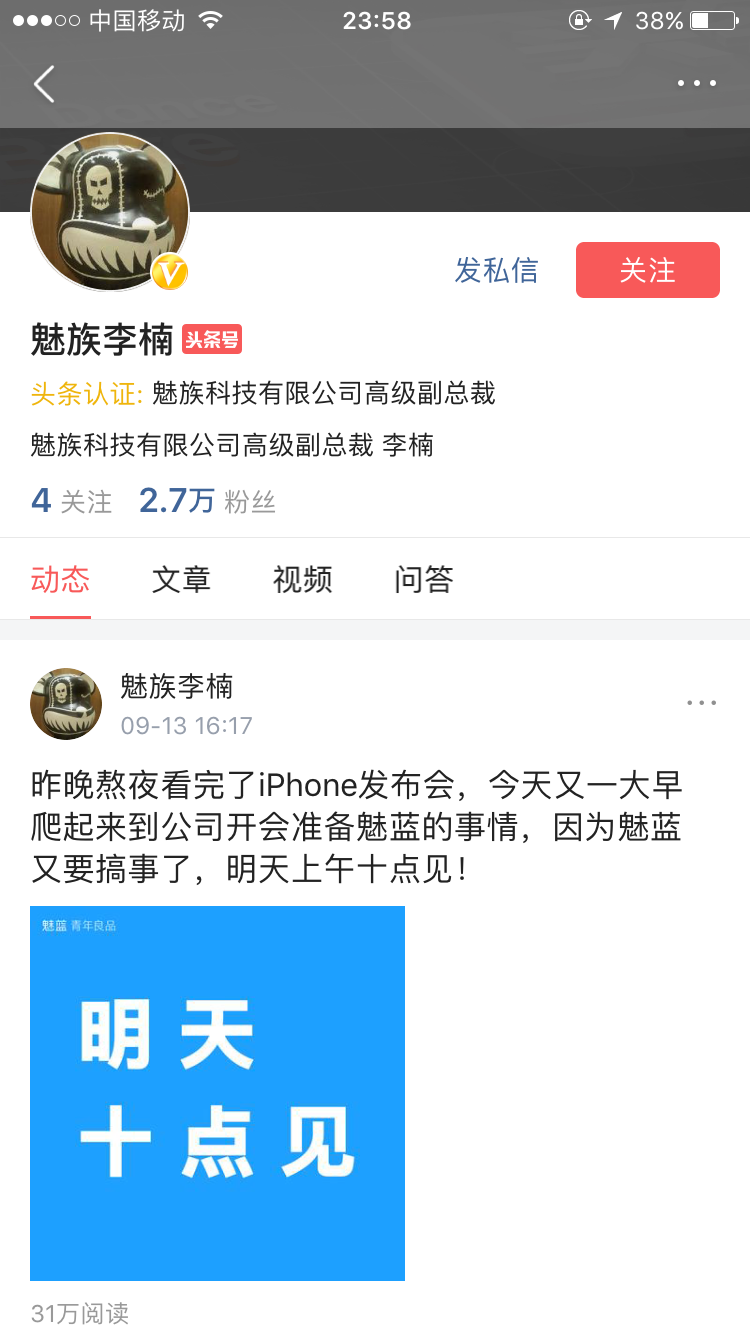Switch to the 视频 tab
The image size is (750, 1334).
point(302,580)
